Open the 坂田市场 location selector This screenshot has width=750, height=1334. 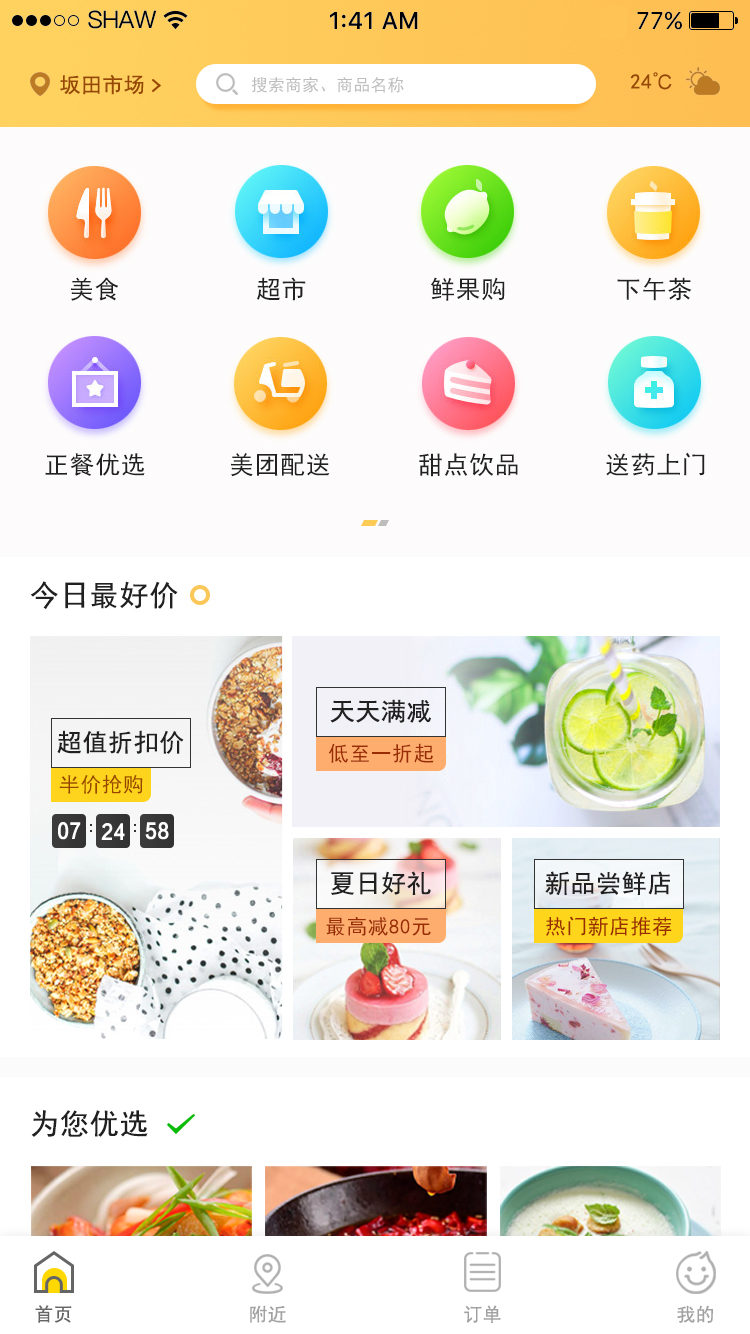coord(96,85)
